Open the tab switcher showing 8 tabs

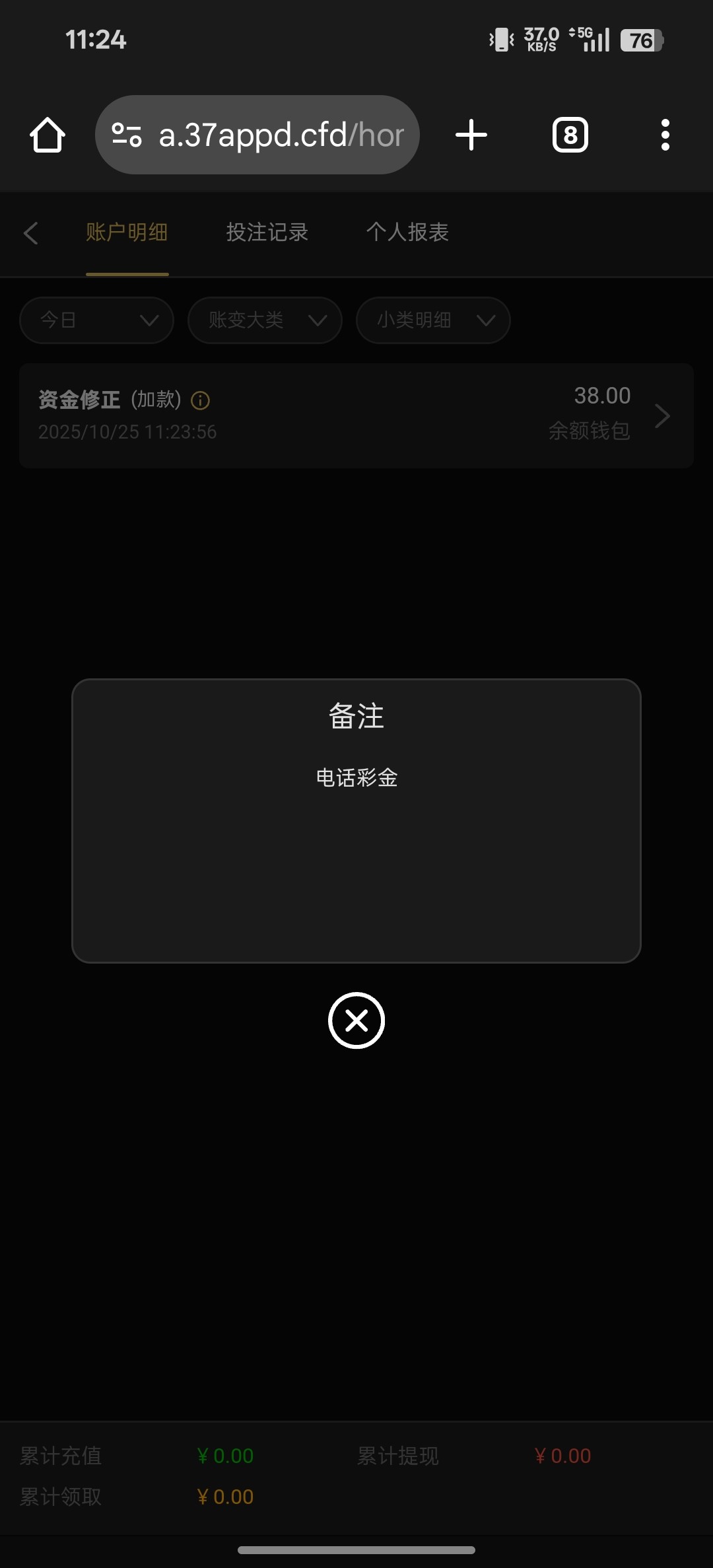click(x=570, y=135)
